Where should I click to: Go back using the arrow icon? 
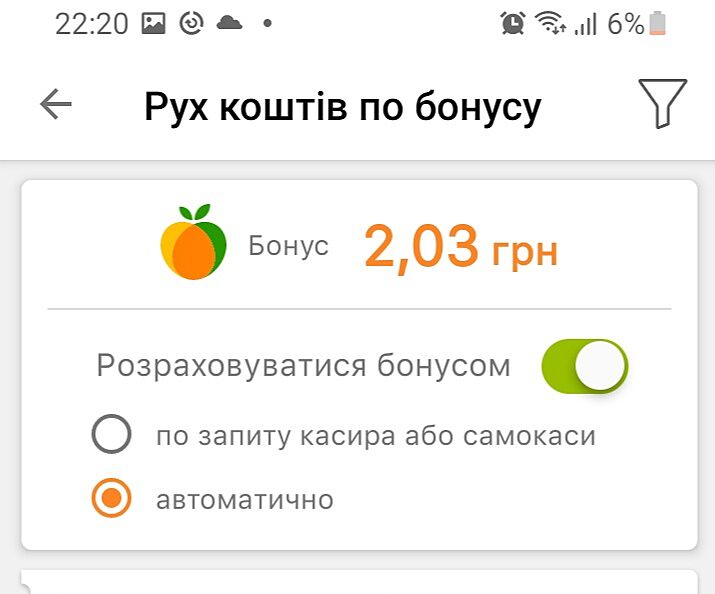[56, 105]
